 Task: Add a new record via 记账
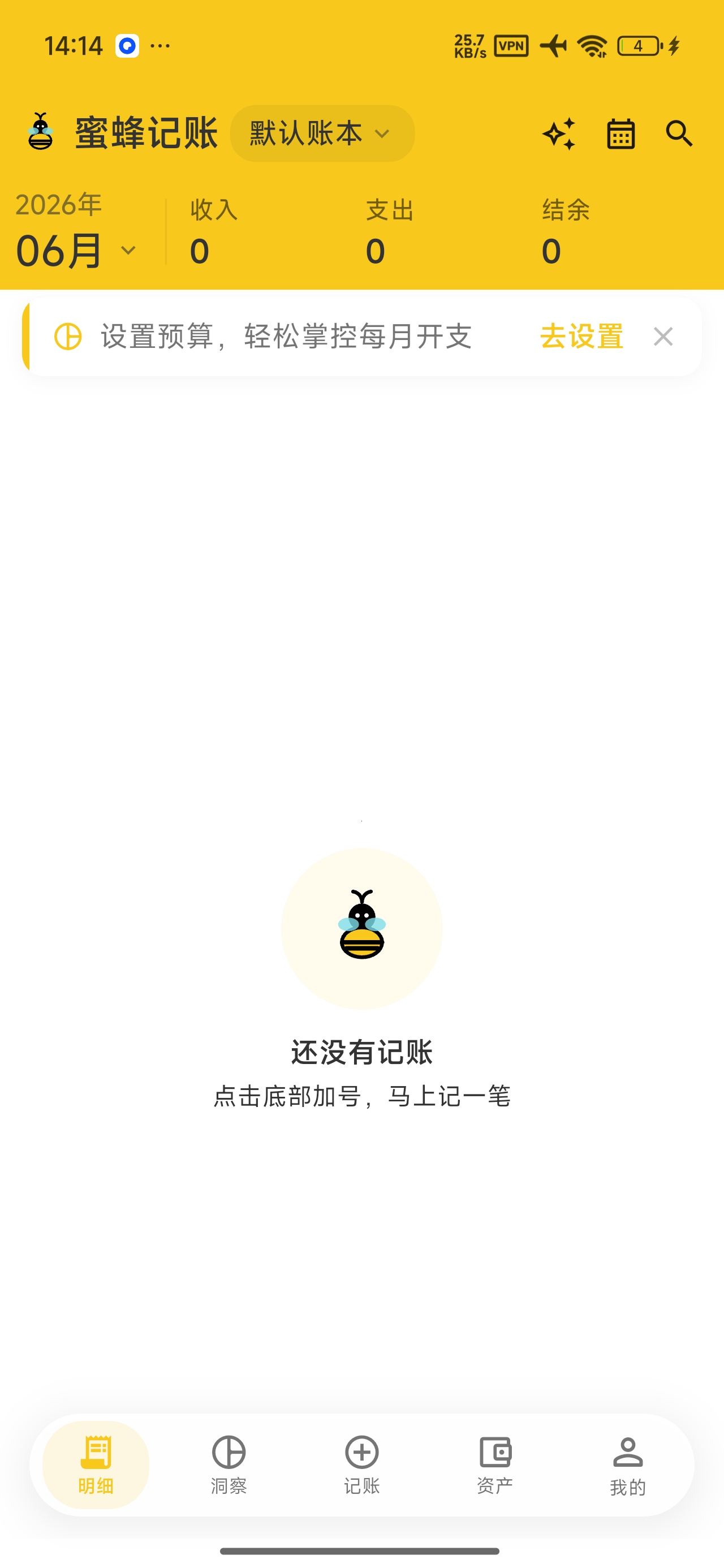pos(361,1465)
